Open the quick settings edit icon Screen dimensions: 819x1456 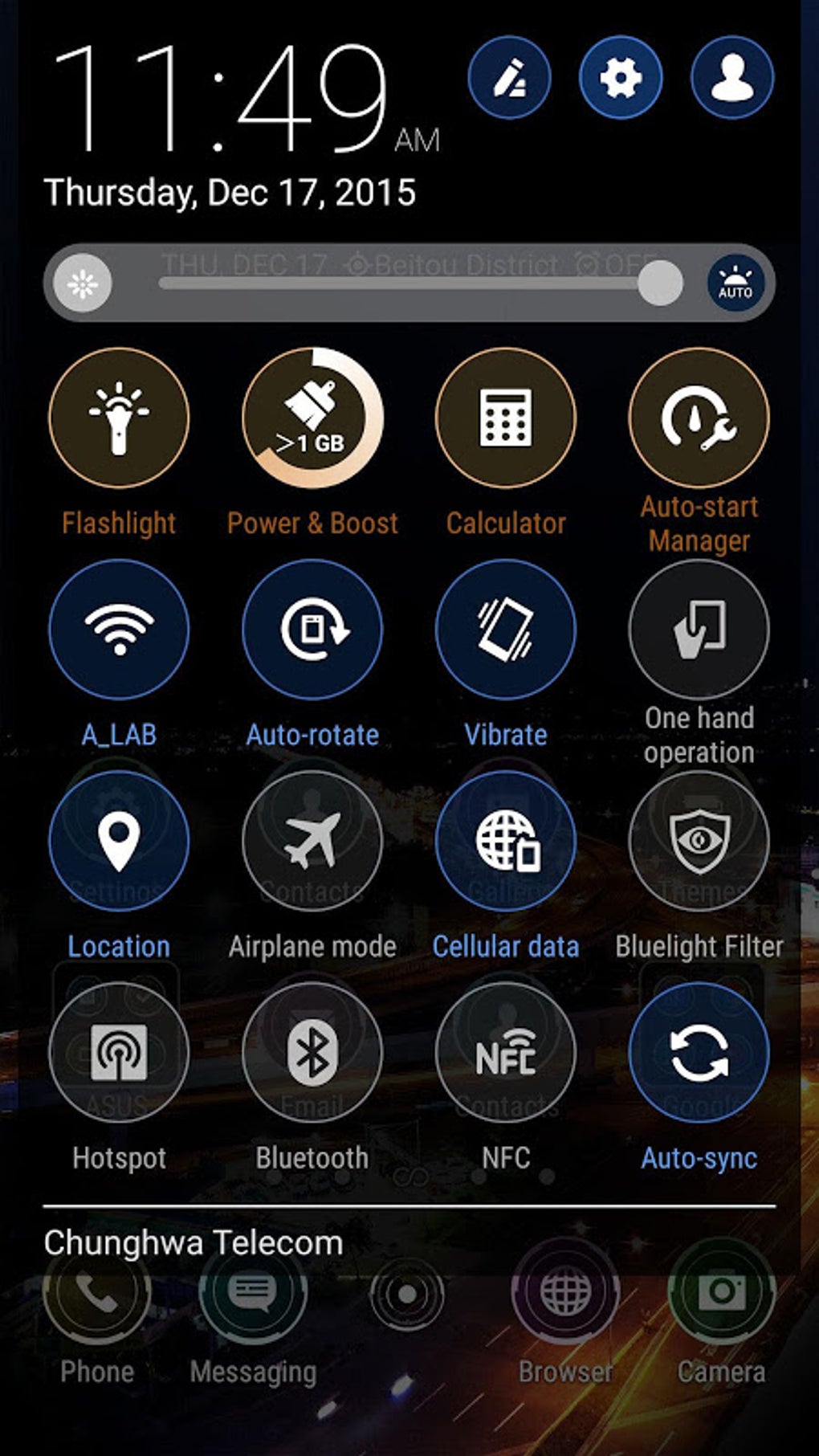pyautogui.click(x=509, y=78)
